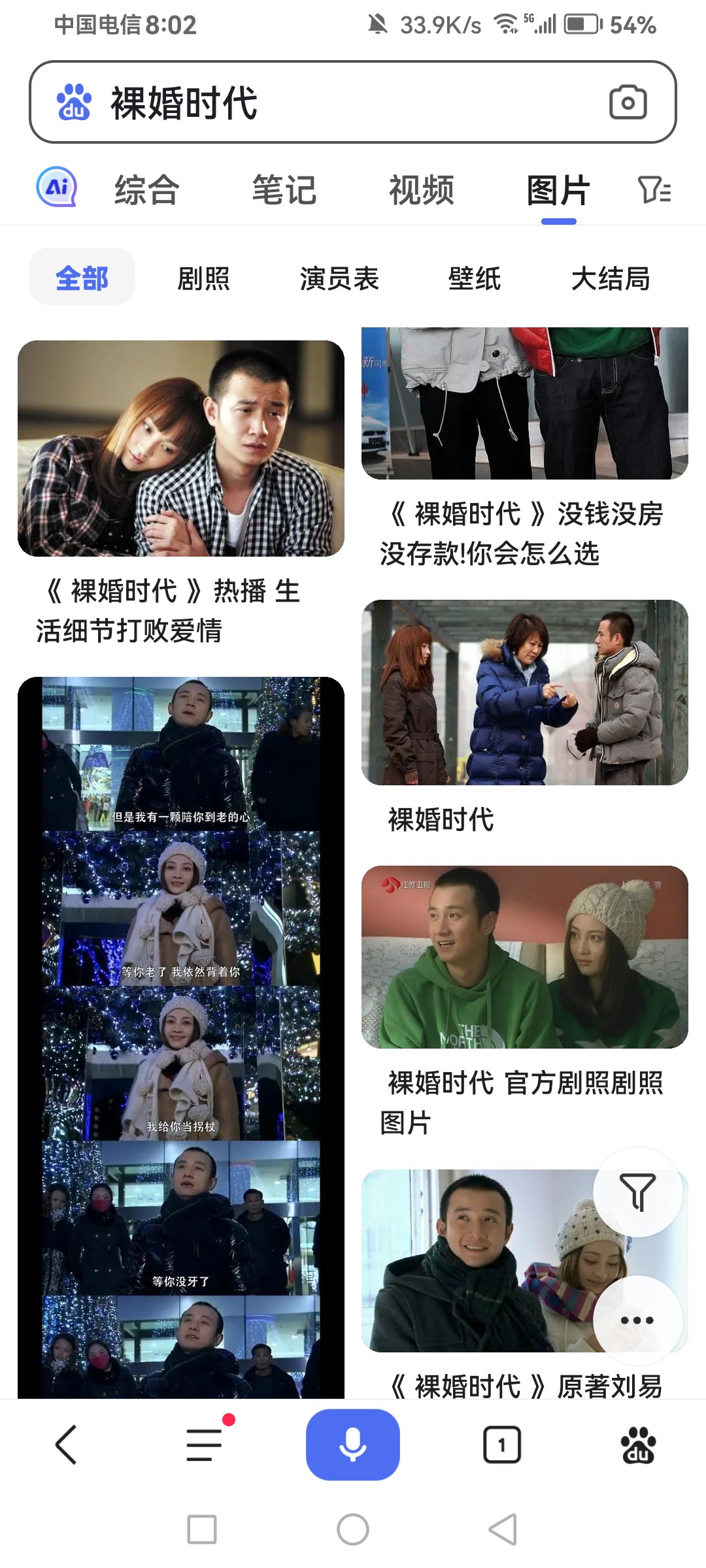Select the 演员表 filter chip

pyautogui.click(x=339, y=278)
